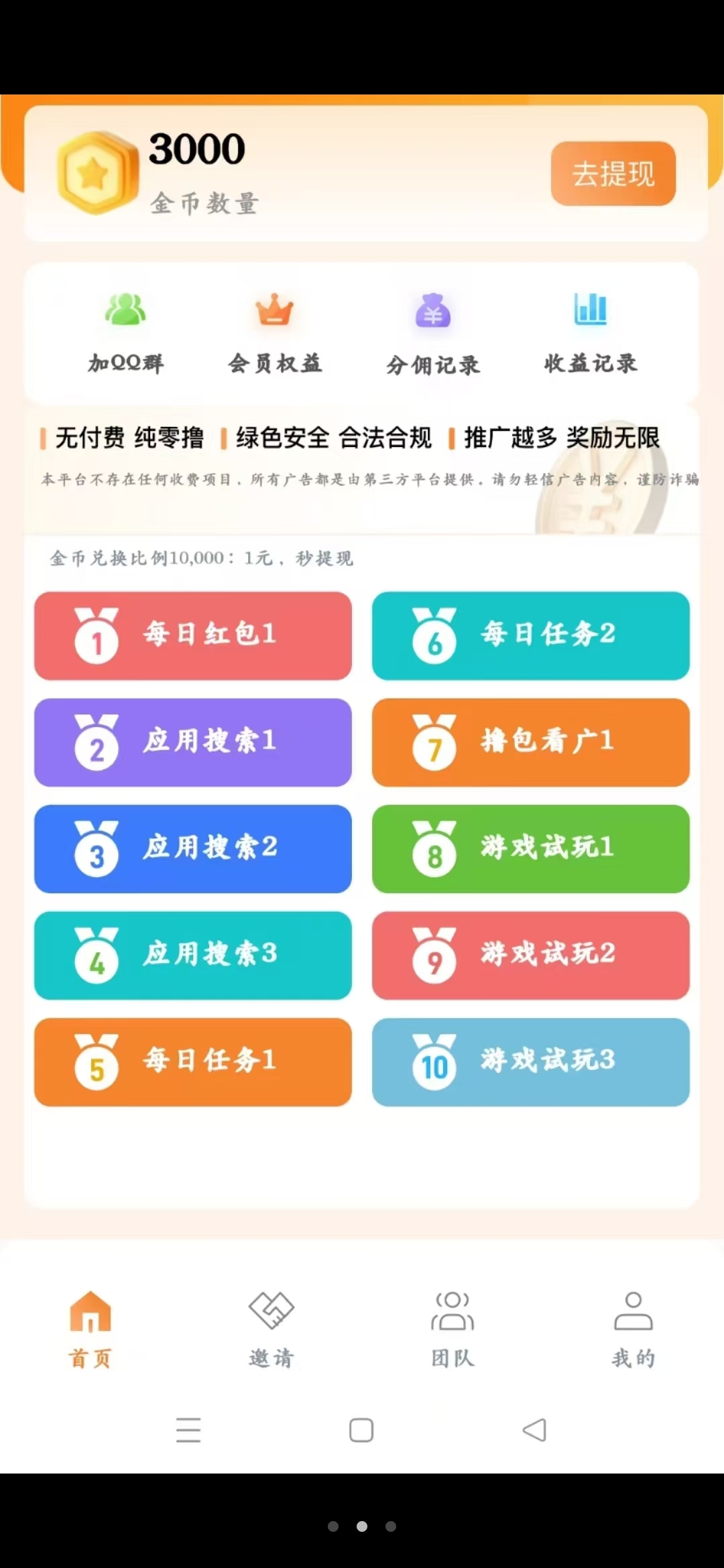
Task: Open the 每日红包1 task
Action: [193, 636]
